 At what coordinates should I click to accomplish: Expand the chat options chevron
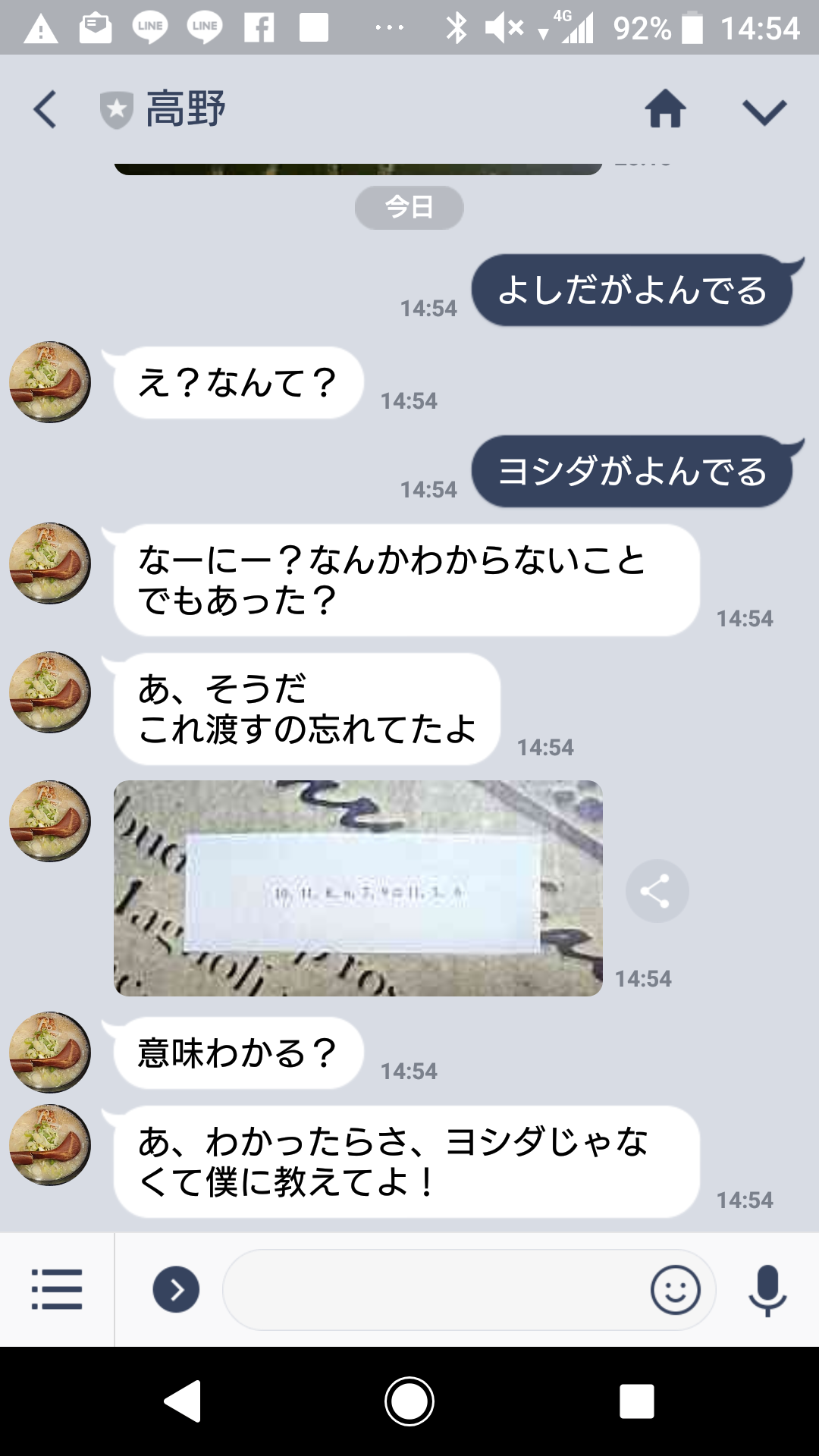pyautogui.click(x=764, y=111)
